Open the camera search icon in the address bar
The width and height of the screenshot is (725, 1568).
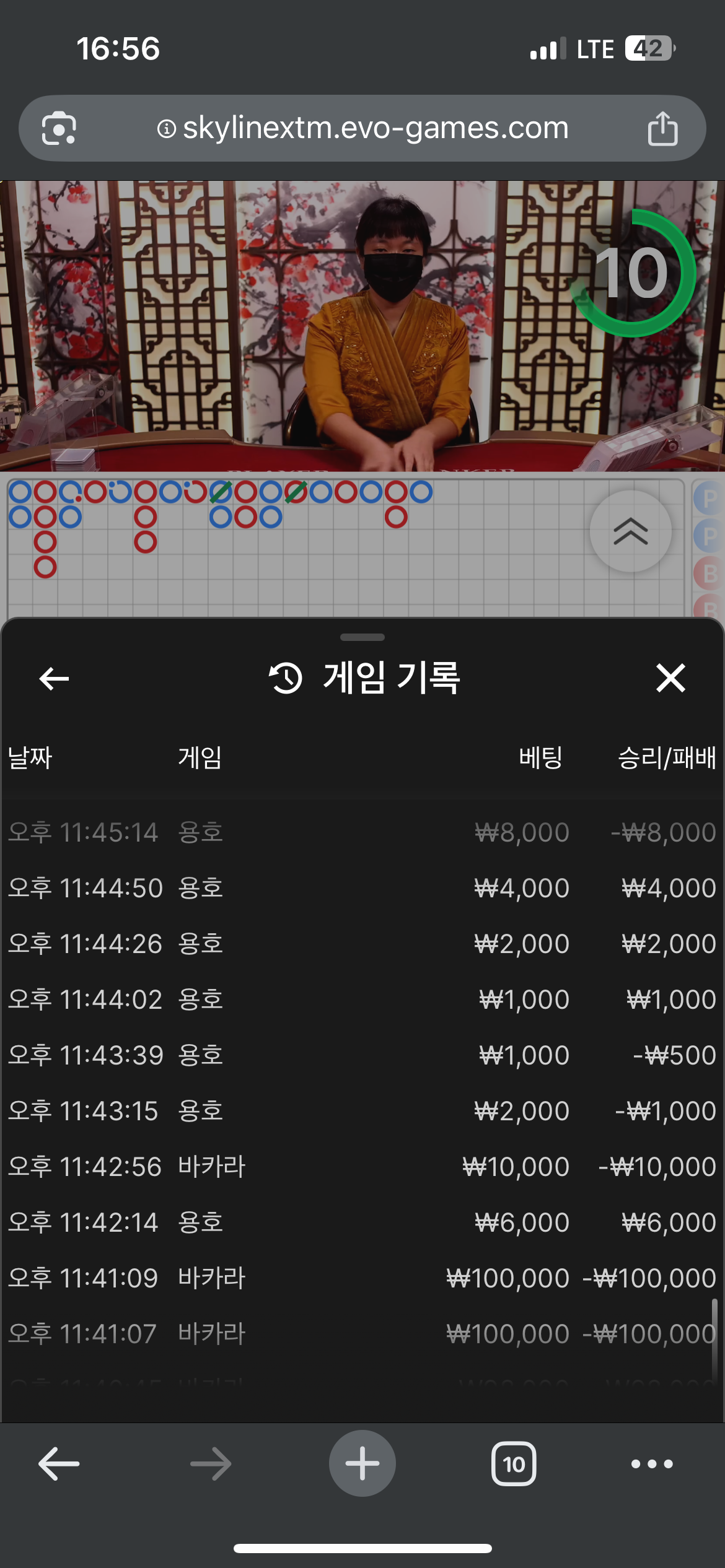59,128
